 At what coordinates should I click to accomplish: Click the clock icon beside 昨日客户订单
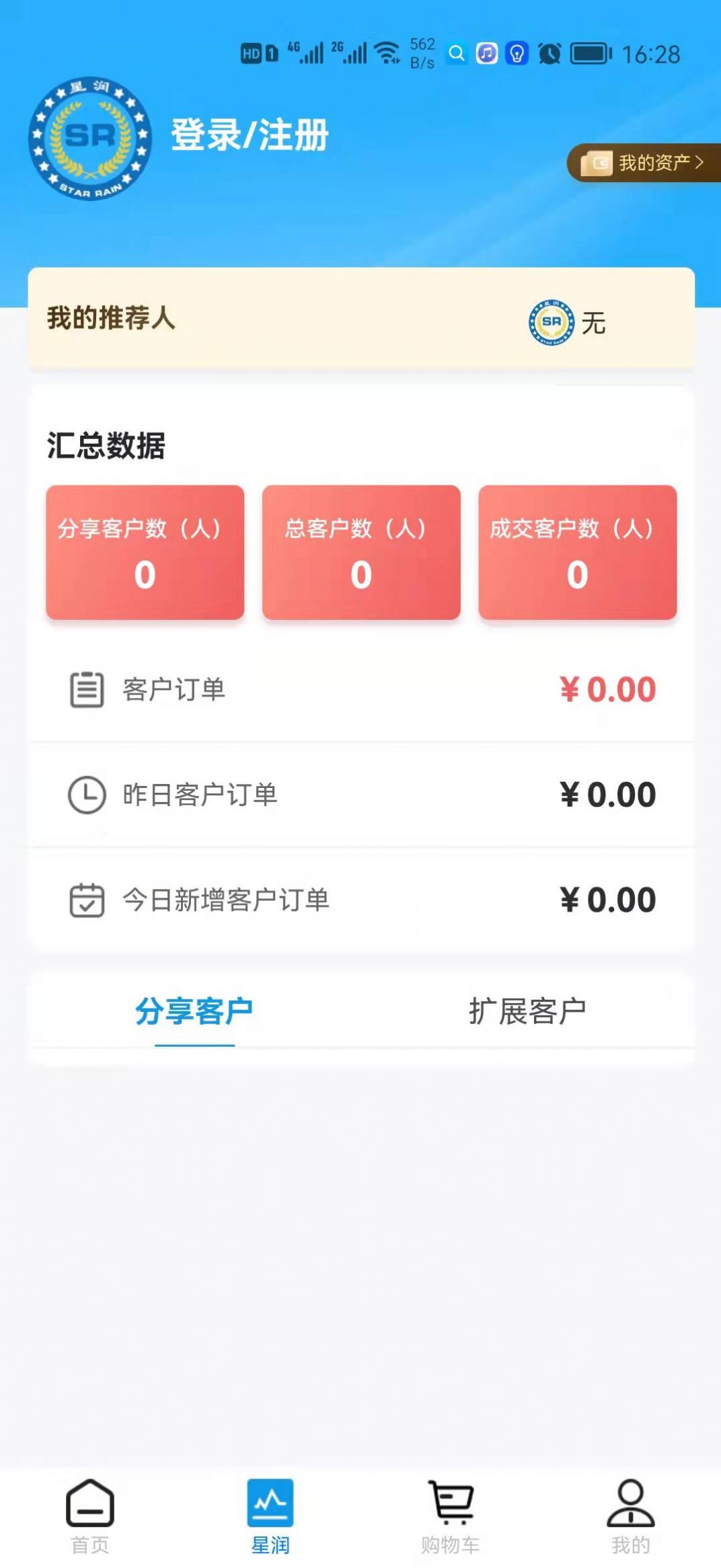coord(86,793)
